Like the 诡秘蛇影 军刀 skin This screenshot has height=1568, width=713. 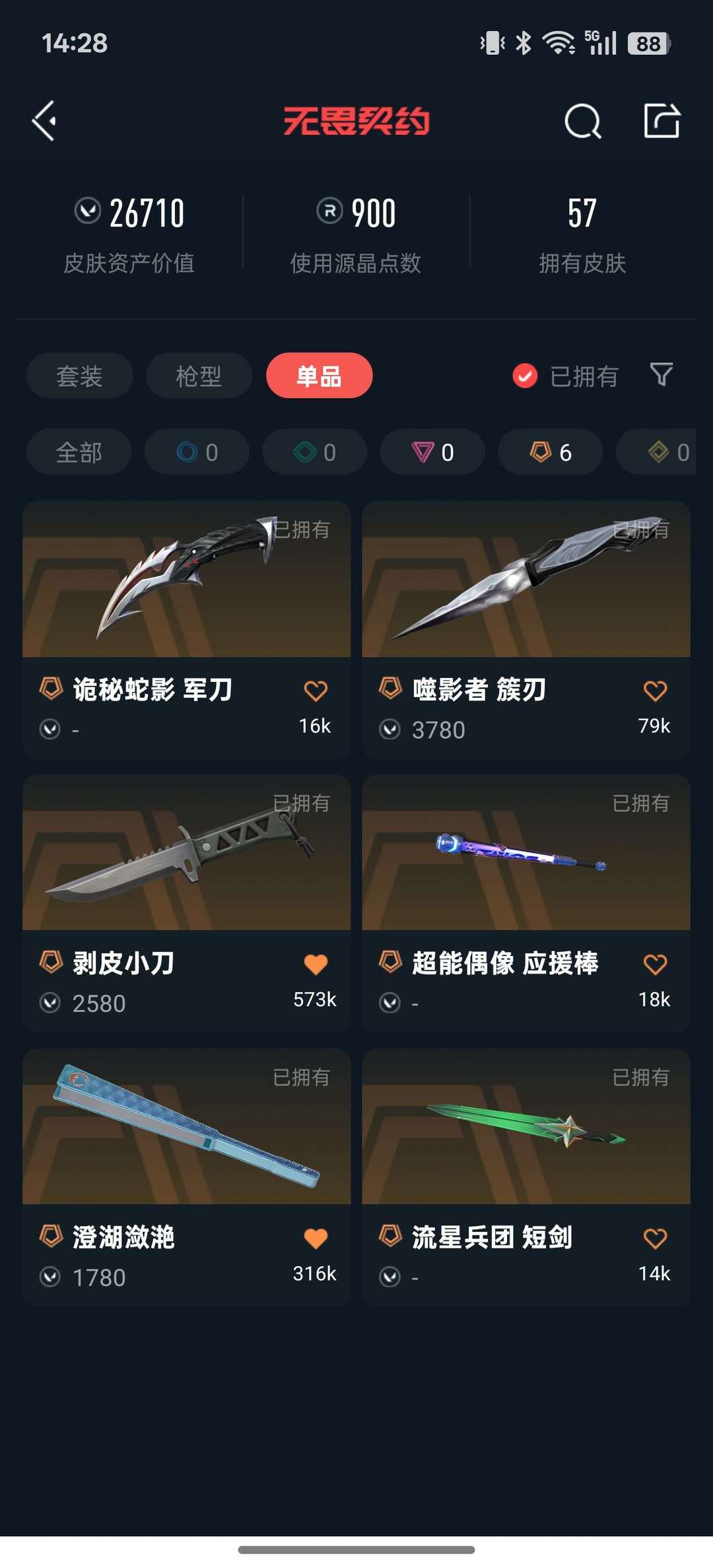(x=316, y=691)
